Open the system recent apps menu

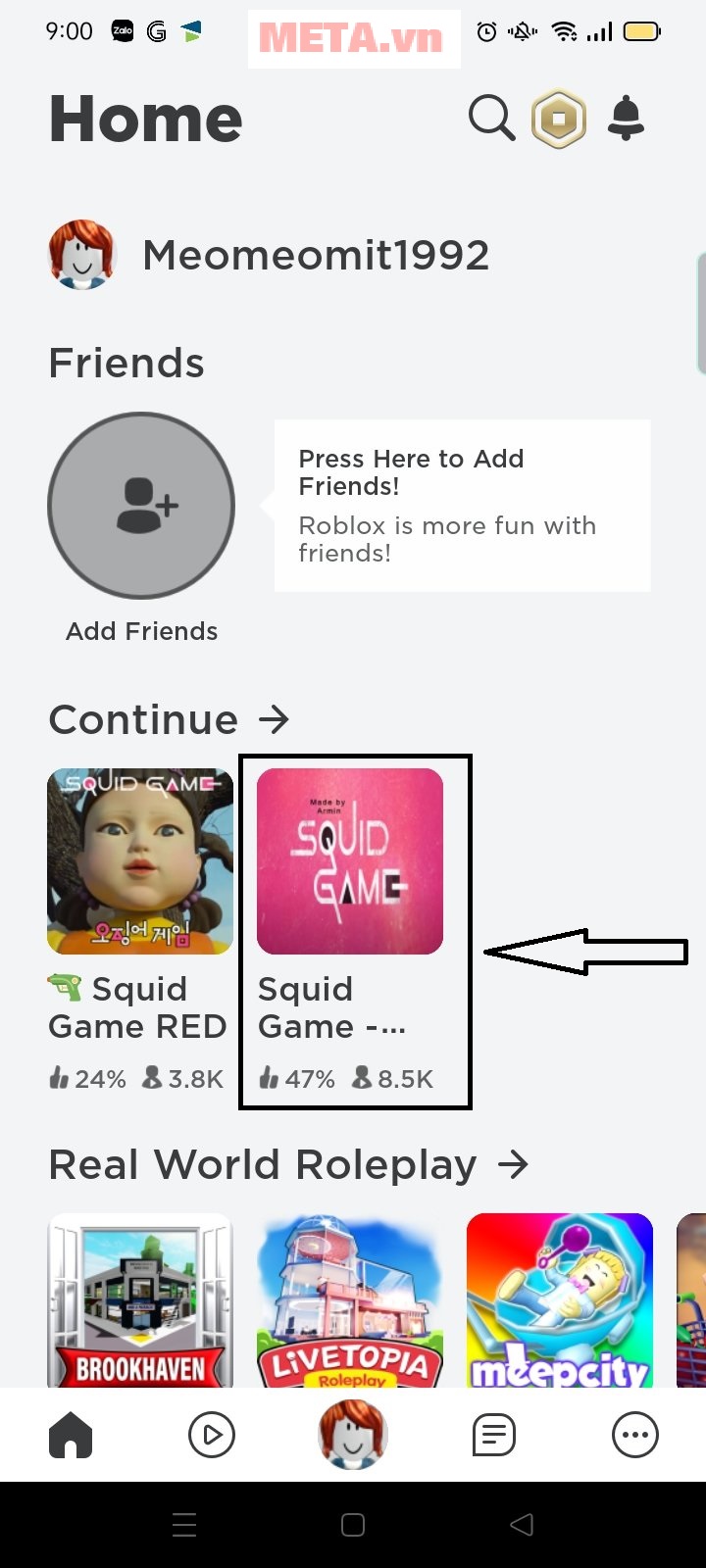184,1524
